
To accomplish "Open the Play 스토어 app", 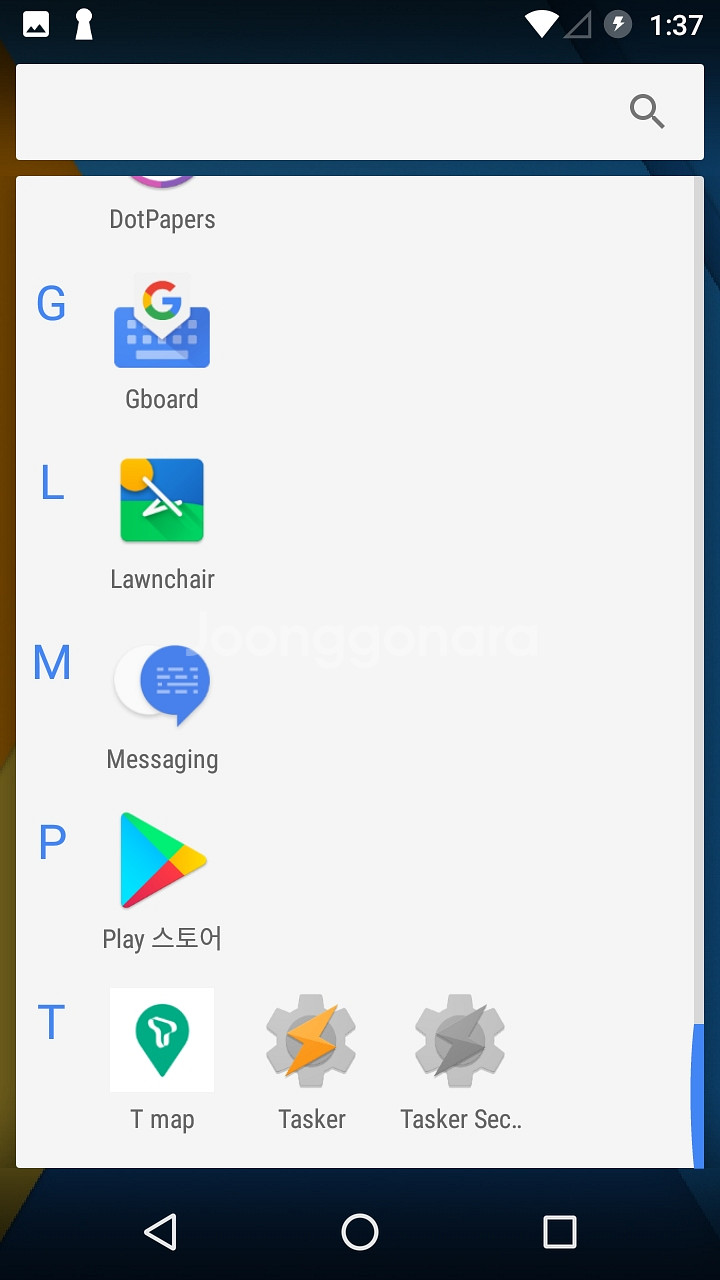I will [x=162, y=860].
